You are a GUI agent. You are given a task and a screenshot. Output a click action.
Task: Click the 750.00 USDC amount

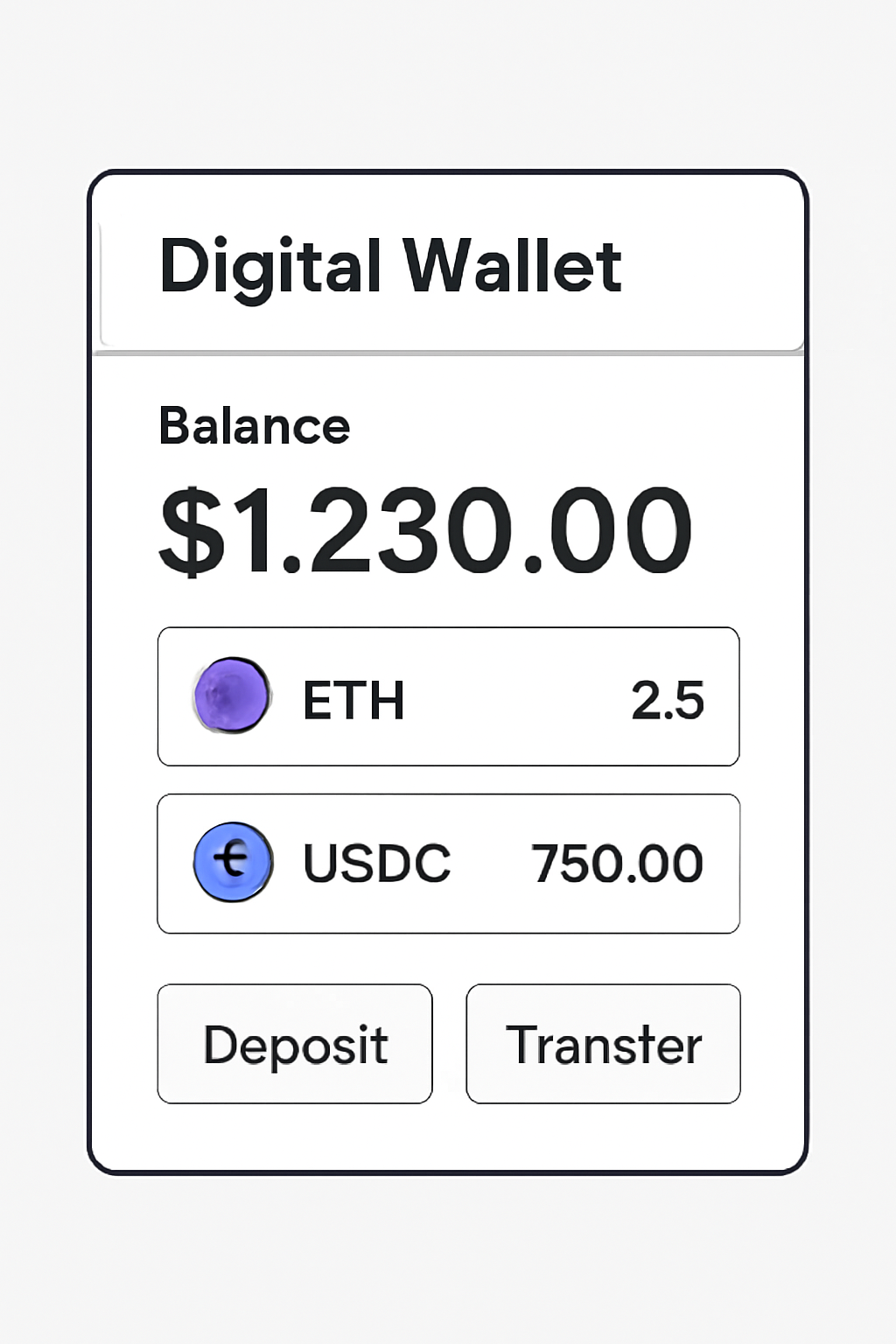click(619, 864)
